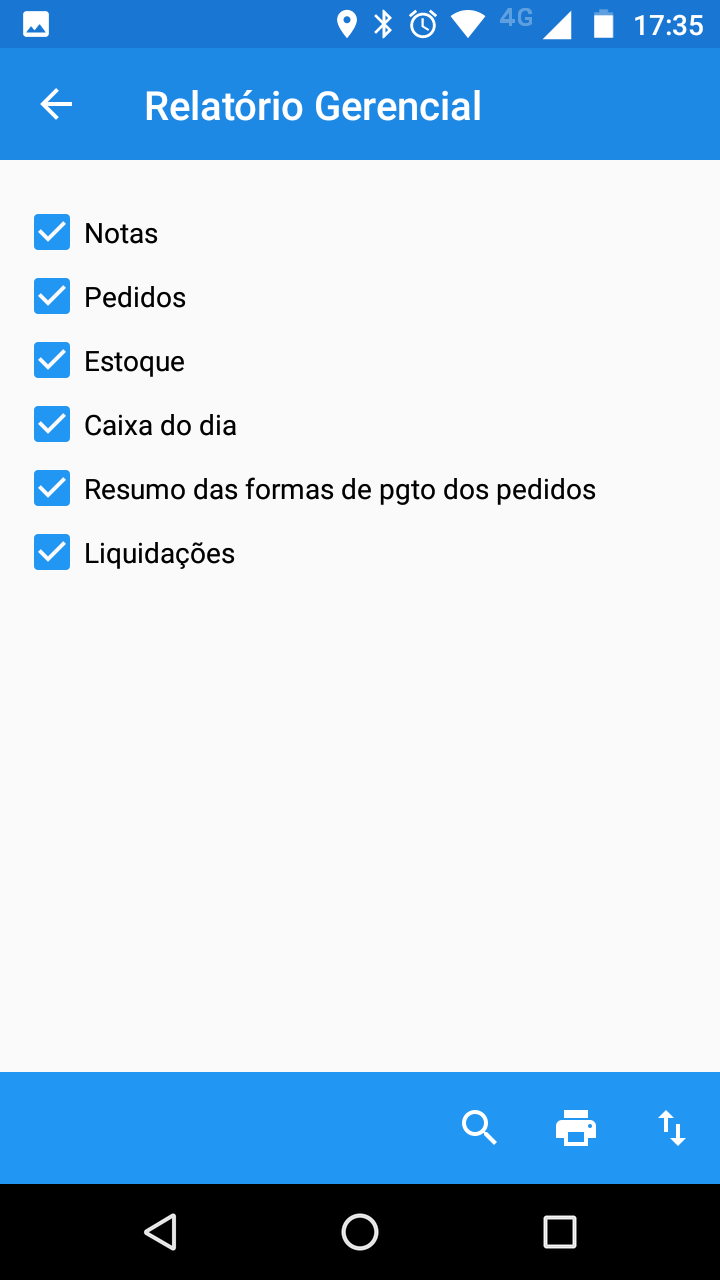Tap the search magnifier icon
Viewport: 720px width, 1280px height.
click(x=479, y=1128)
